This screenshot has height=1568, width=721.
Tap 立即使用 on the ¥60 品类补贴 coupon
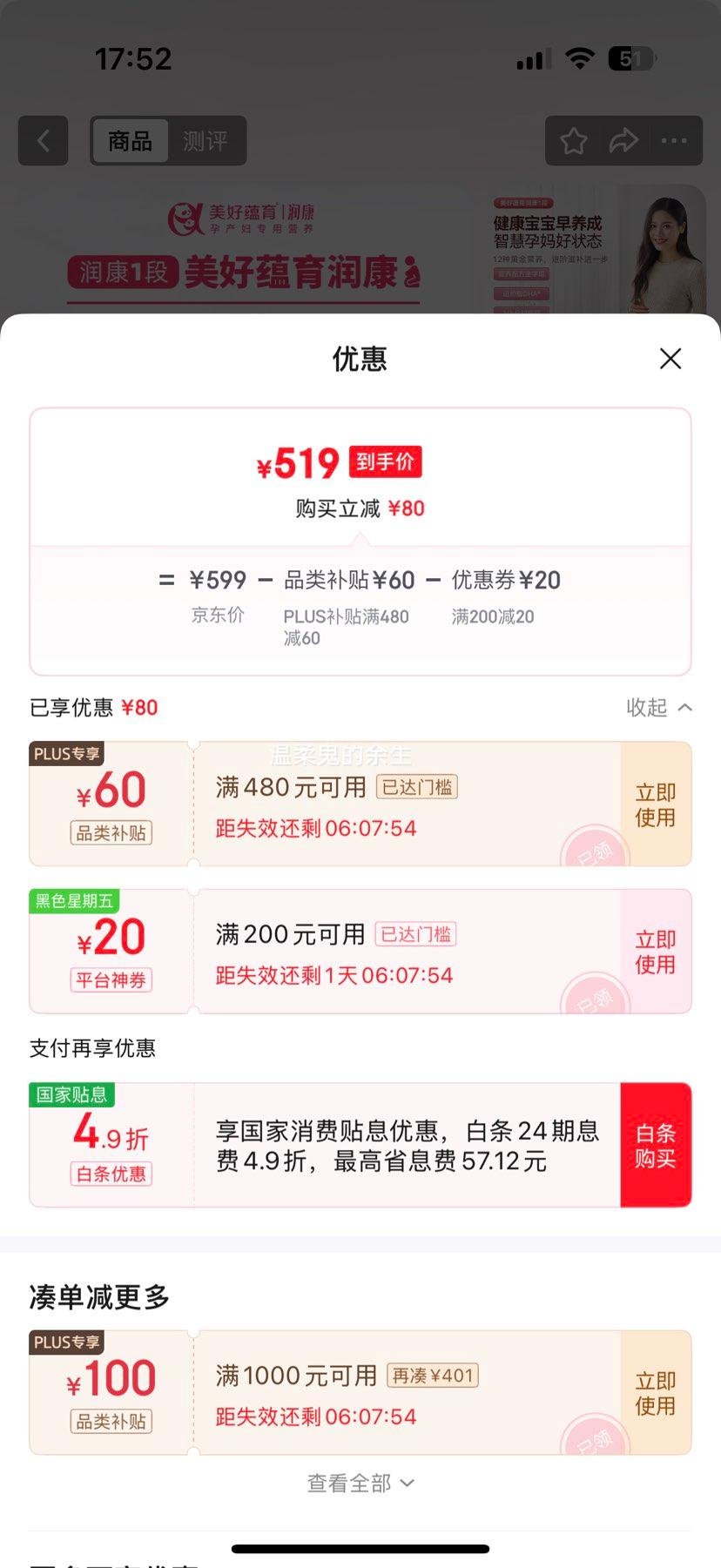click(x=654, y=804)
